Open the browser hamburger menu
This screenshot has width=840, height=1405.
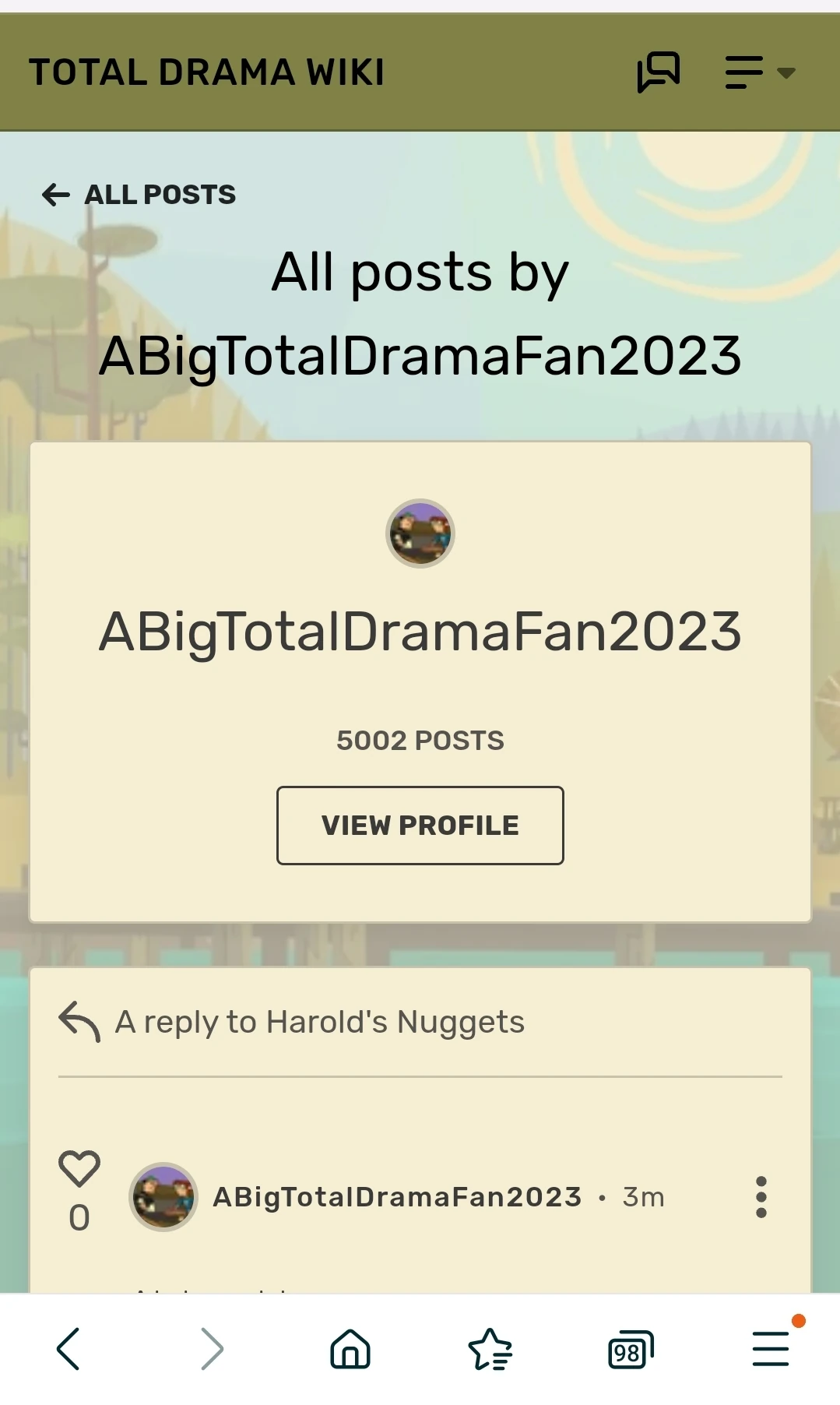(769, 1349)
